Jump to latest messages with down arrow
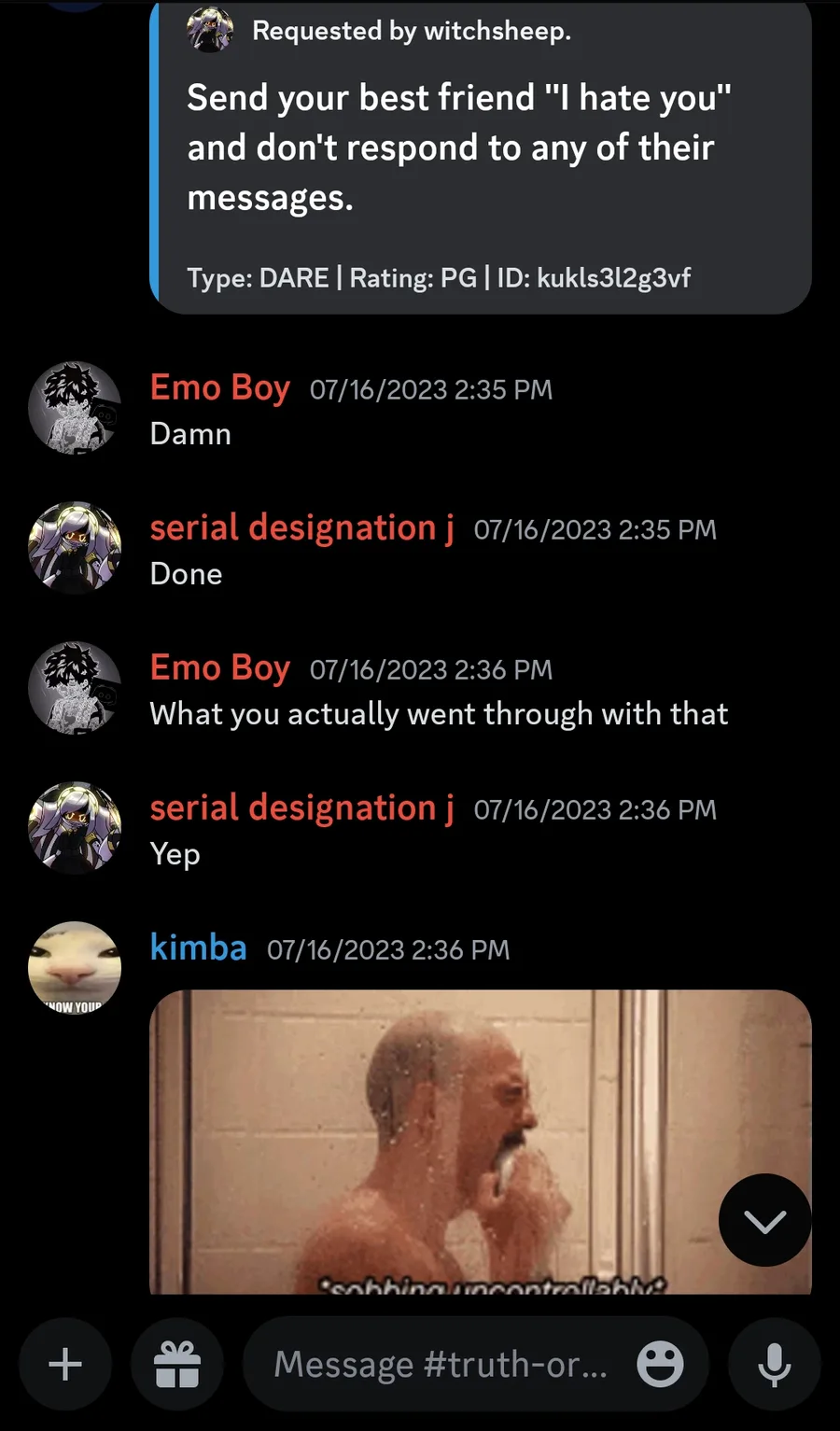Image resolution: width=840 pixels, height=1431 pixels. [765, 1220]
